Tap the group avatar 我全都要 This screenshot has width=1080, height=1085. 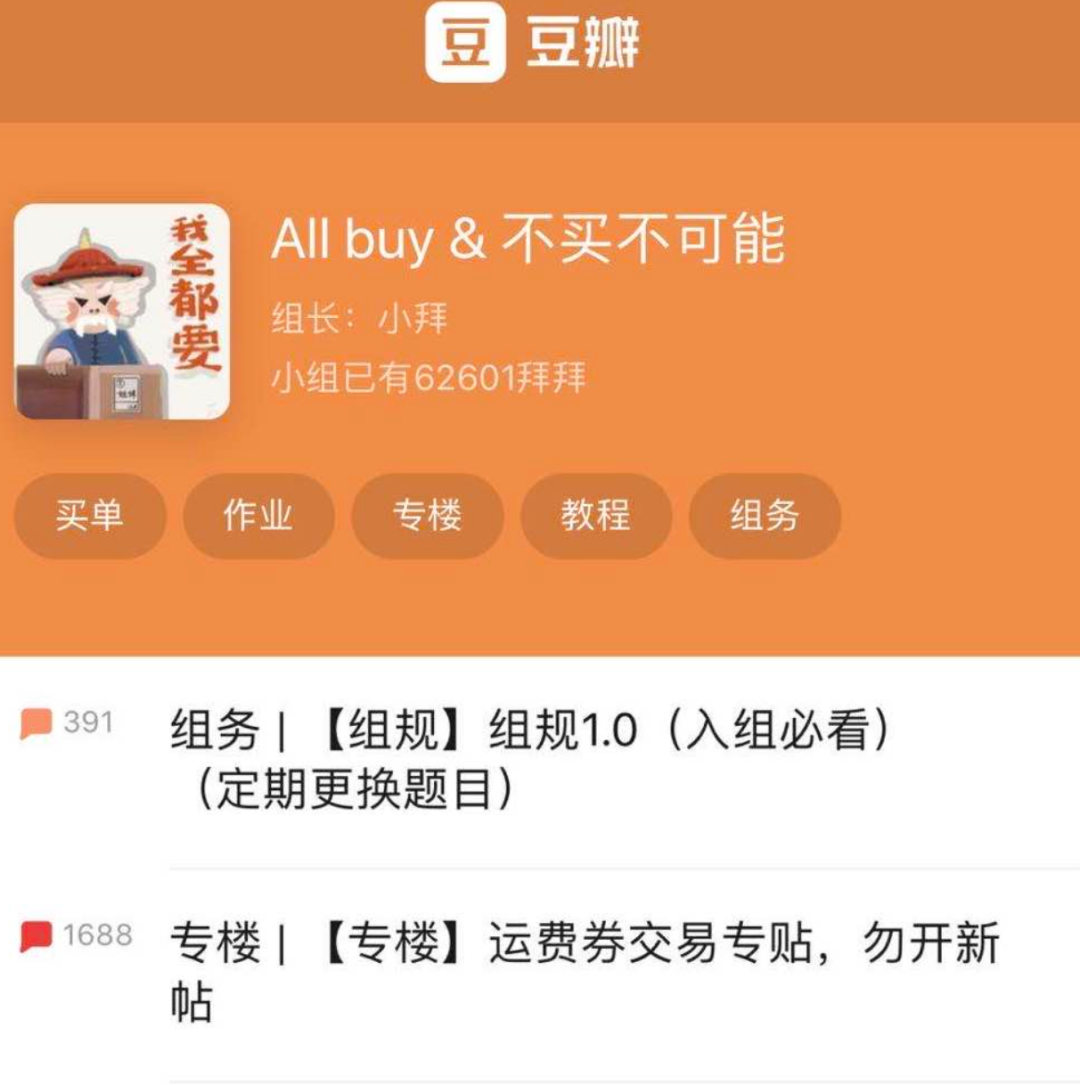(122, 311)
